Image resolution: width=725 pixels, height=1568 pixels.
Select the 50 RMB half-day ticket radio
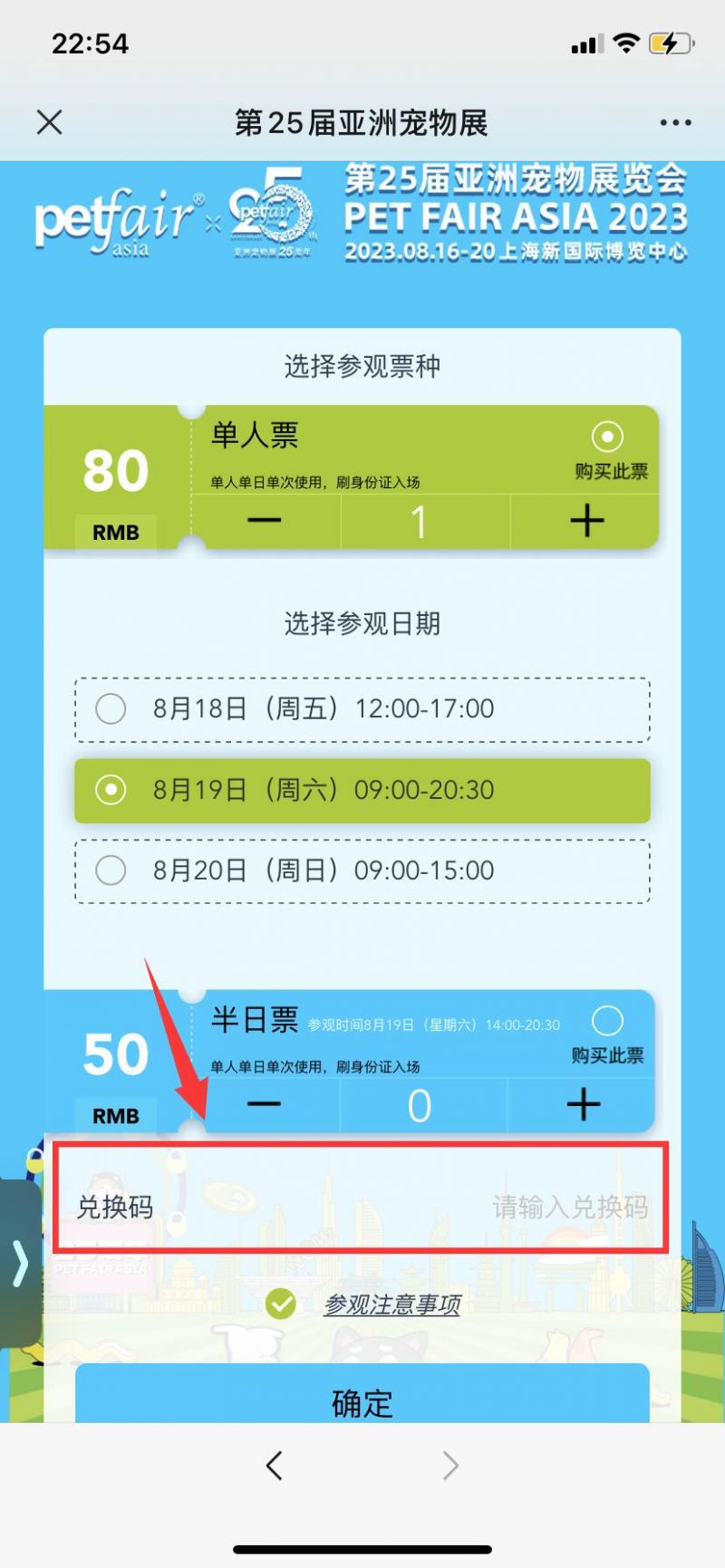[607, 1021]
